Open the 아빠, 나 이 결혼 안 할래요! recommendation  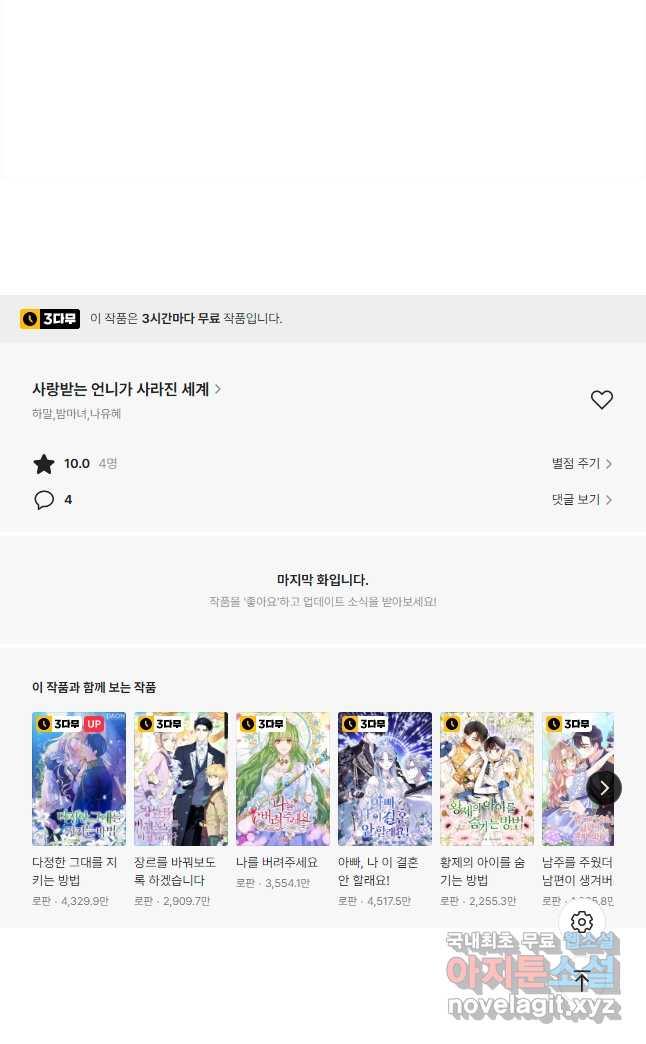coord(385,779)
